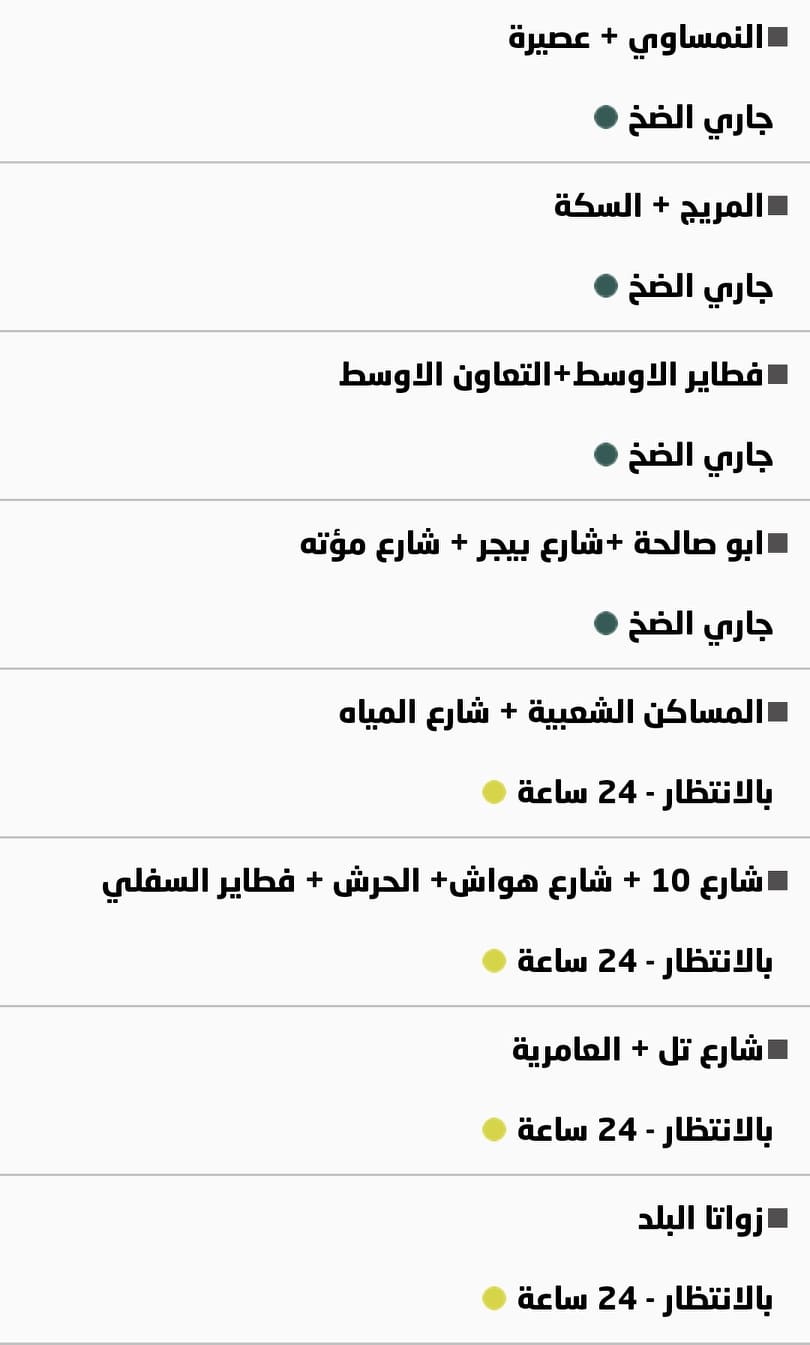
Task: View فطاير الاوسط+التعاون الاوسط details
Action: (551, 376)
